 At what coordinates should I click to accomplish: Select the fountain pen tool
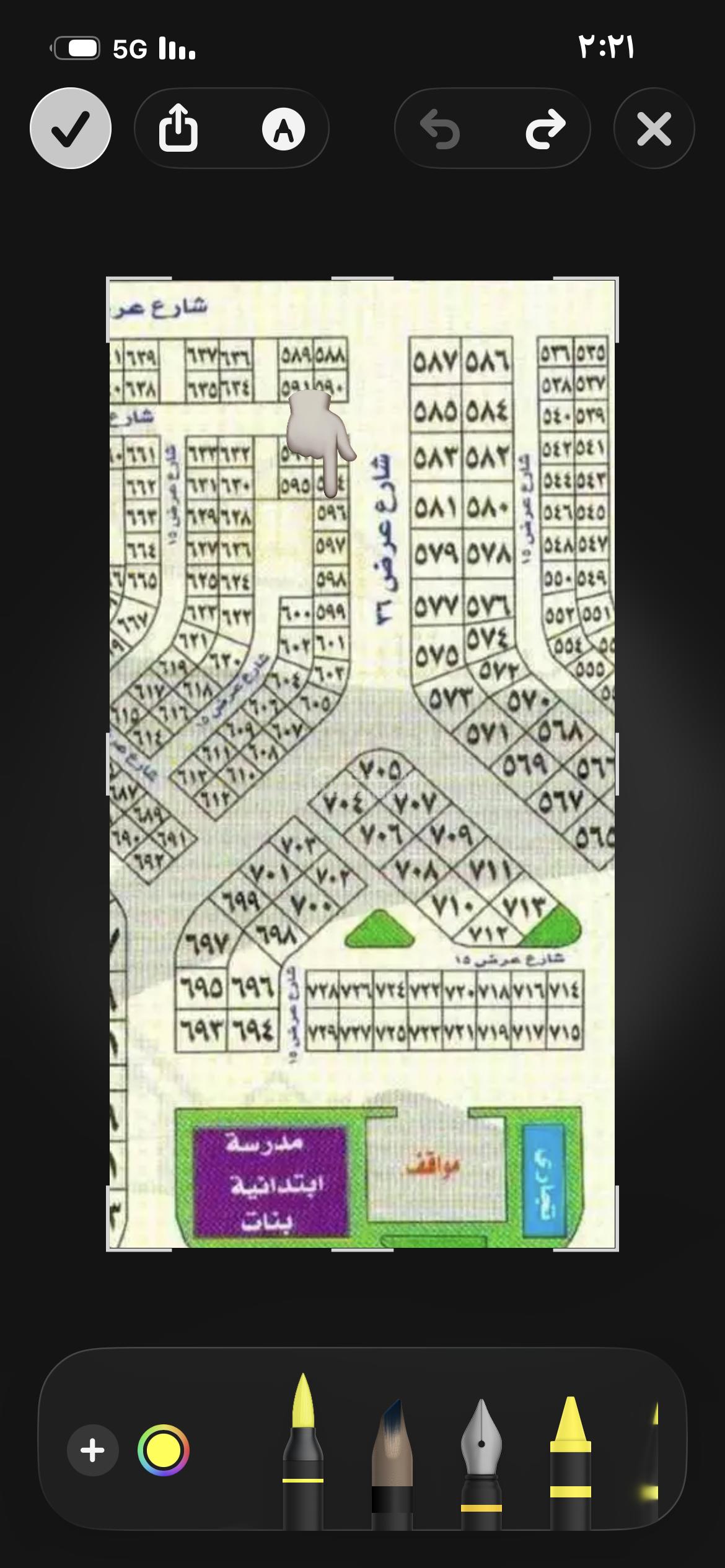pos(481,1455)
